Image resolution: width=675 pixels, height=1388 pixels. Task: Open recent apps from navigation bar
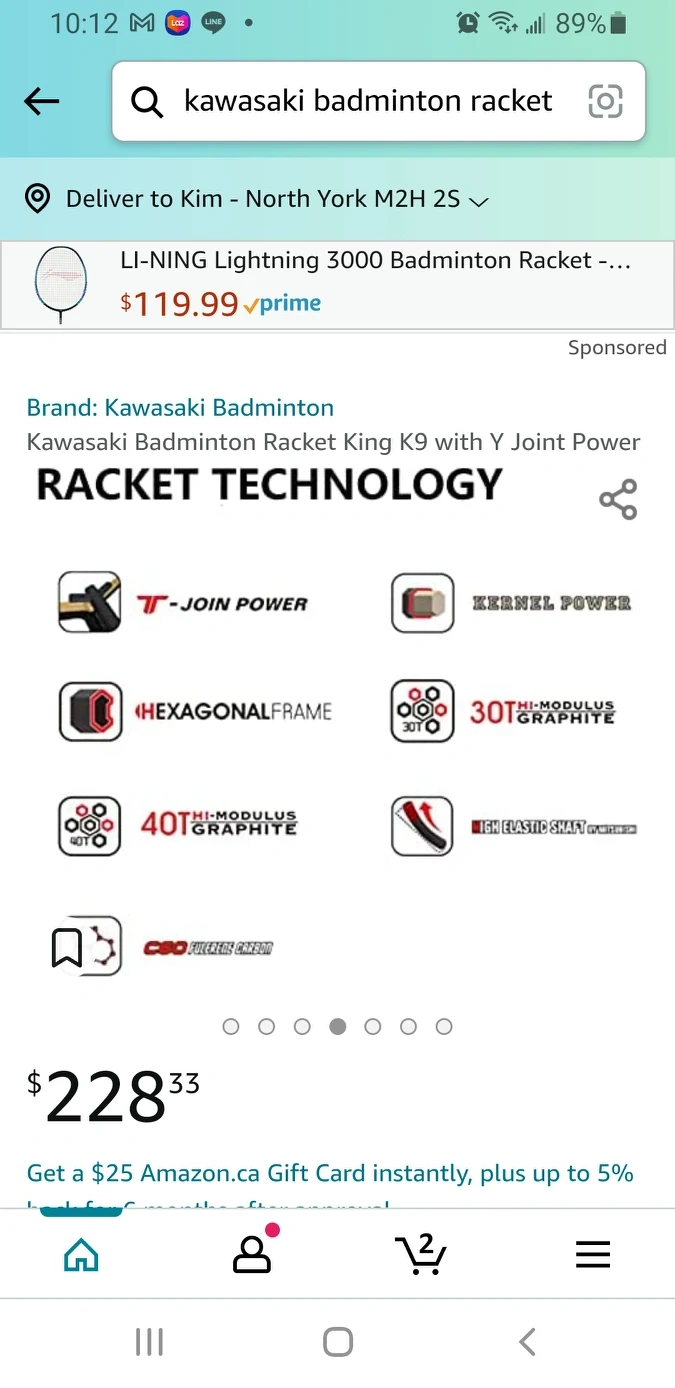(x=149, y=1342)
